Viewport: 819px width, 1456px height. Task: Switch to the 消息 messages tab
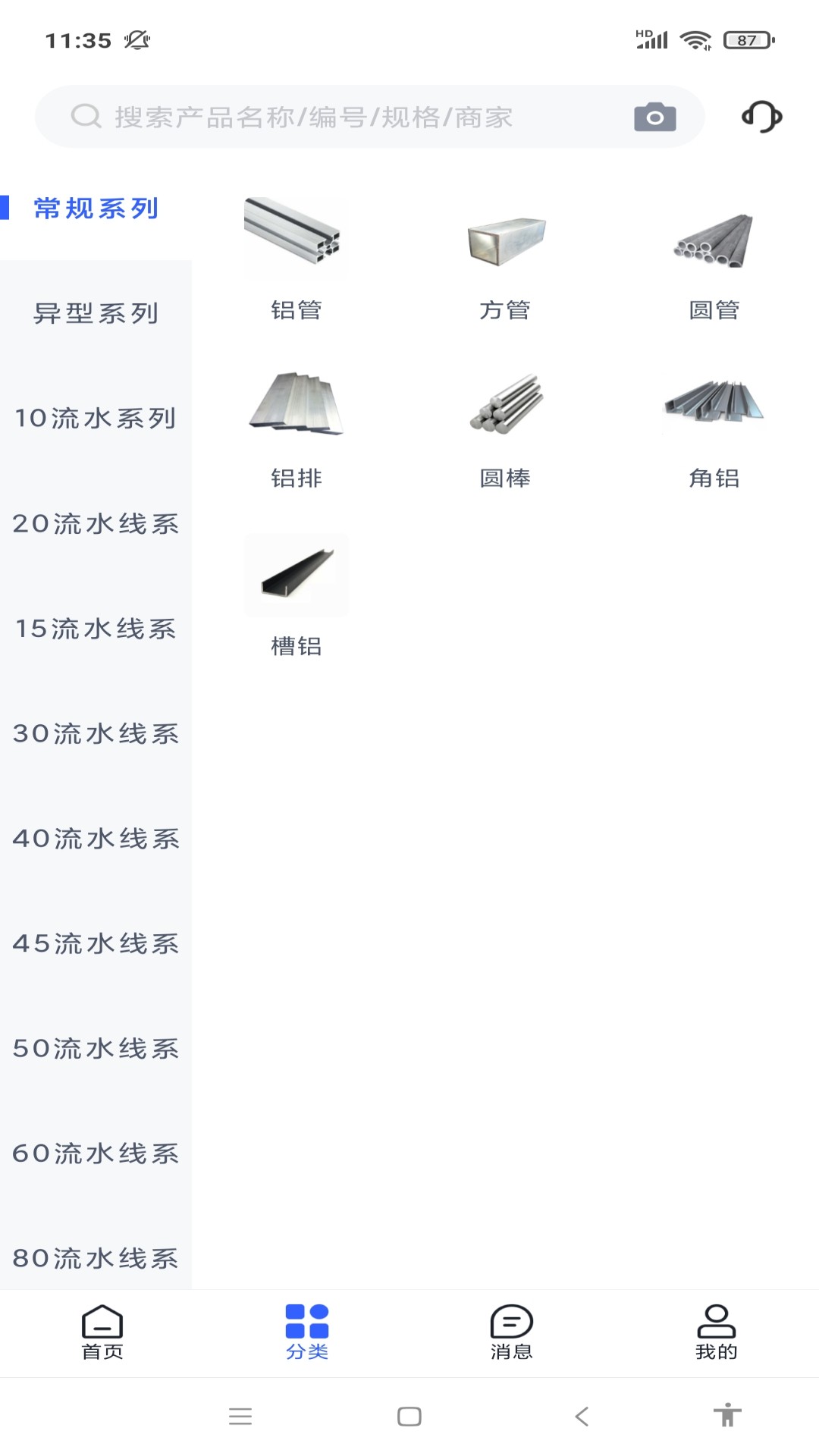511,1332
